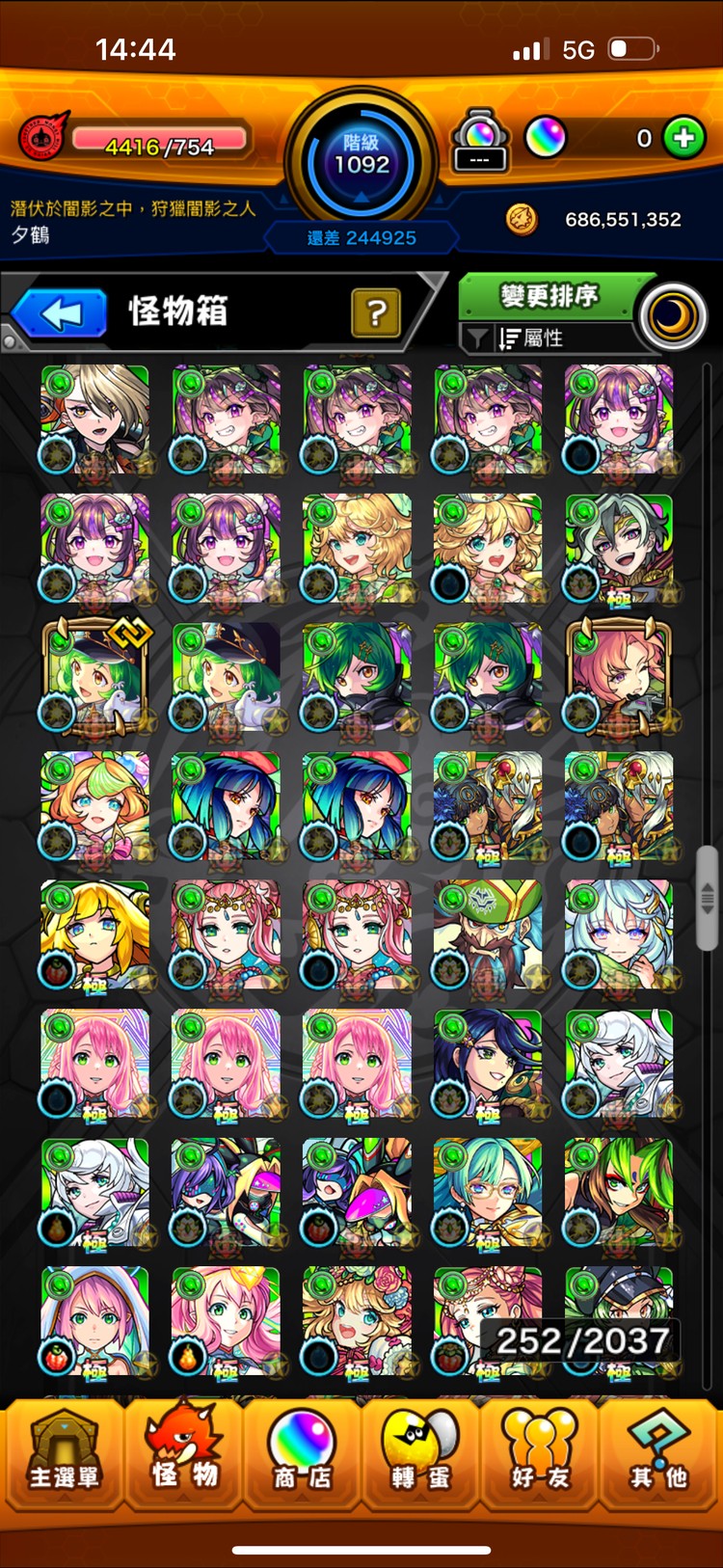723x1568 pixels.
Task: Add orbs with the green plus button
Action: (684, 138)
